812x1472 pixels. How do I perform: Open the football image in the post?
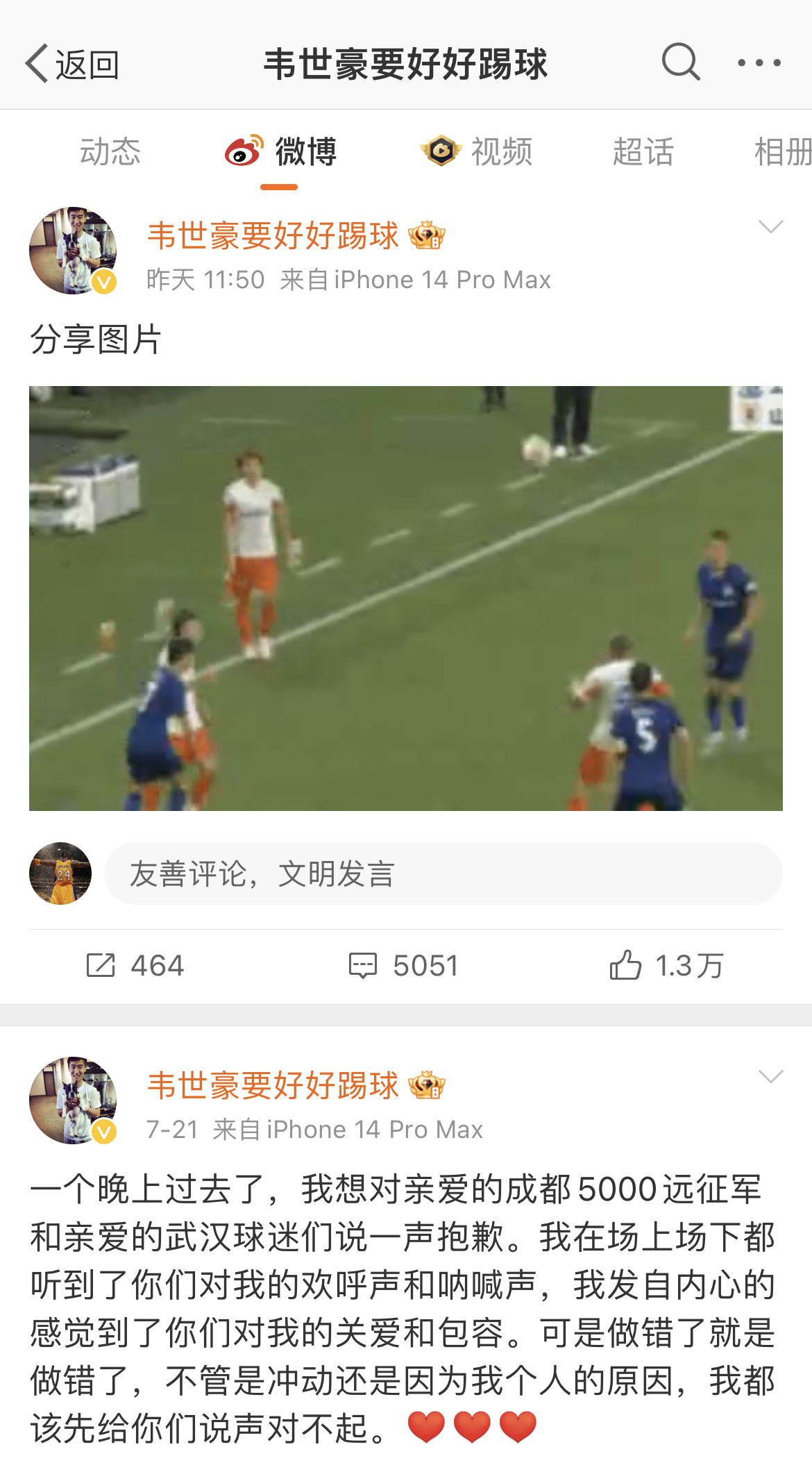(406, 599)
